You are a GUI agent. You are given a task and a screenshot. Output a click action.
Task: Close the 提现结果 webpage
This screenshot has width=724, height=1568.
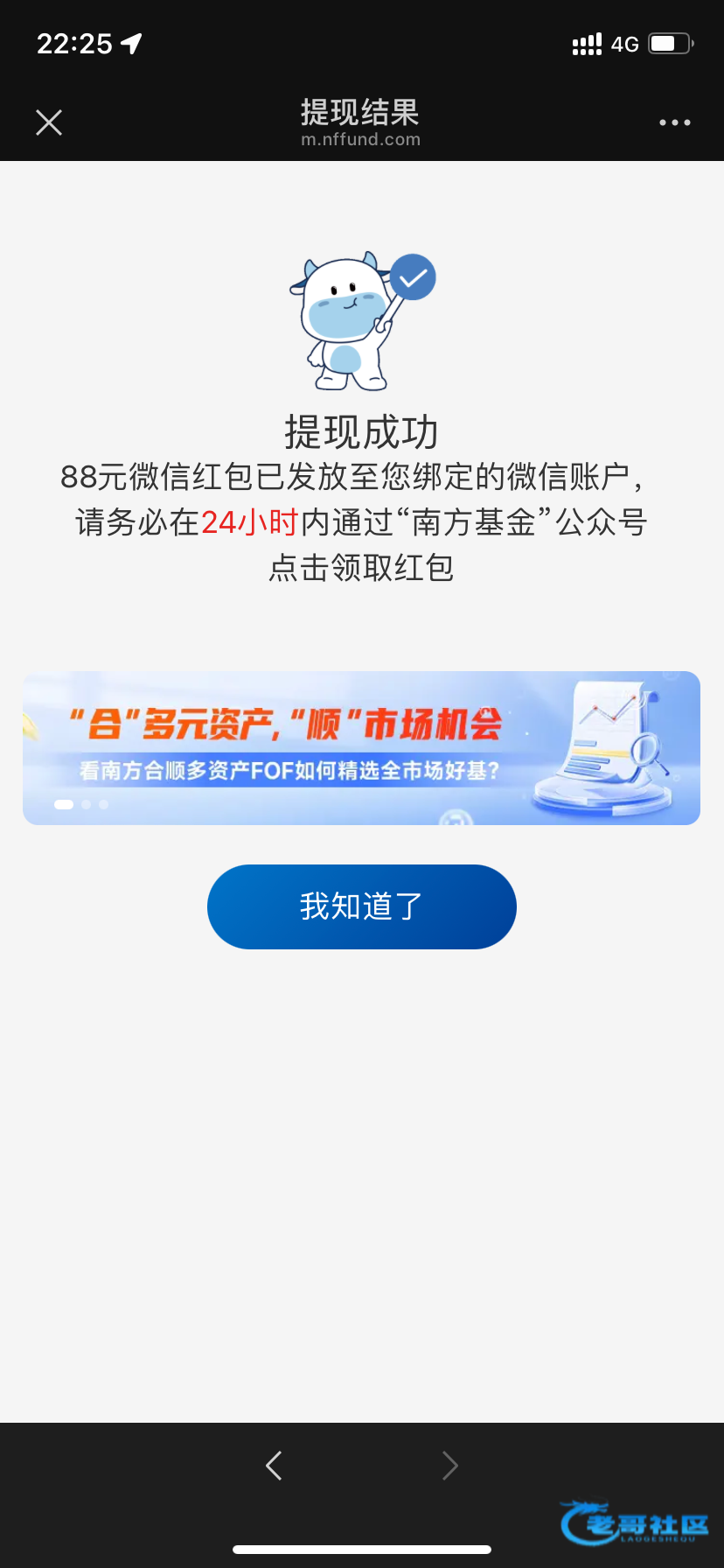point(49,122)
